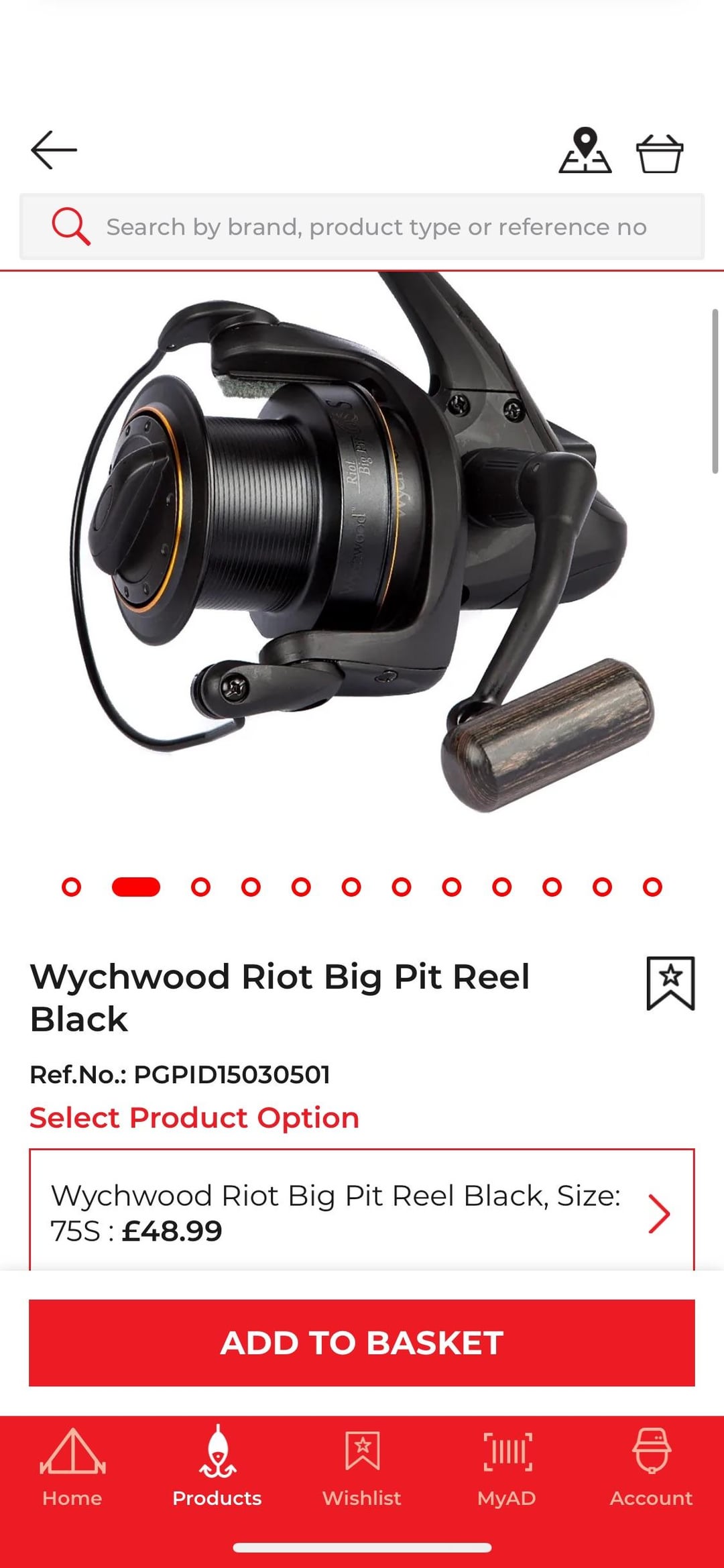Open the shopping basket
Viewport: 724px width, 1568px height.
pos(659,153)
